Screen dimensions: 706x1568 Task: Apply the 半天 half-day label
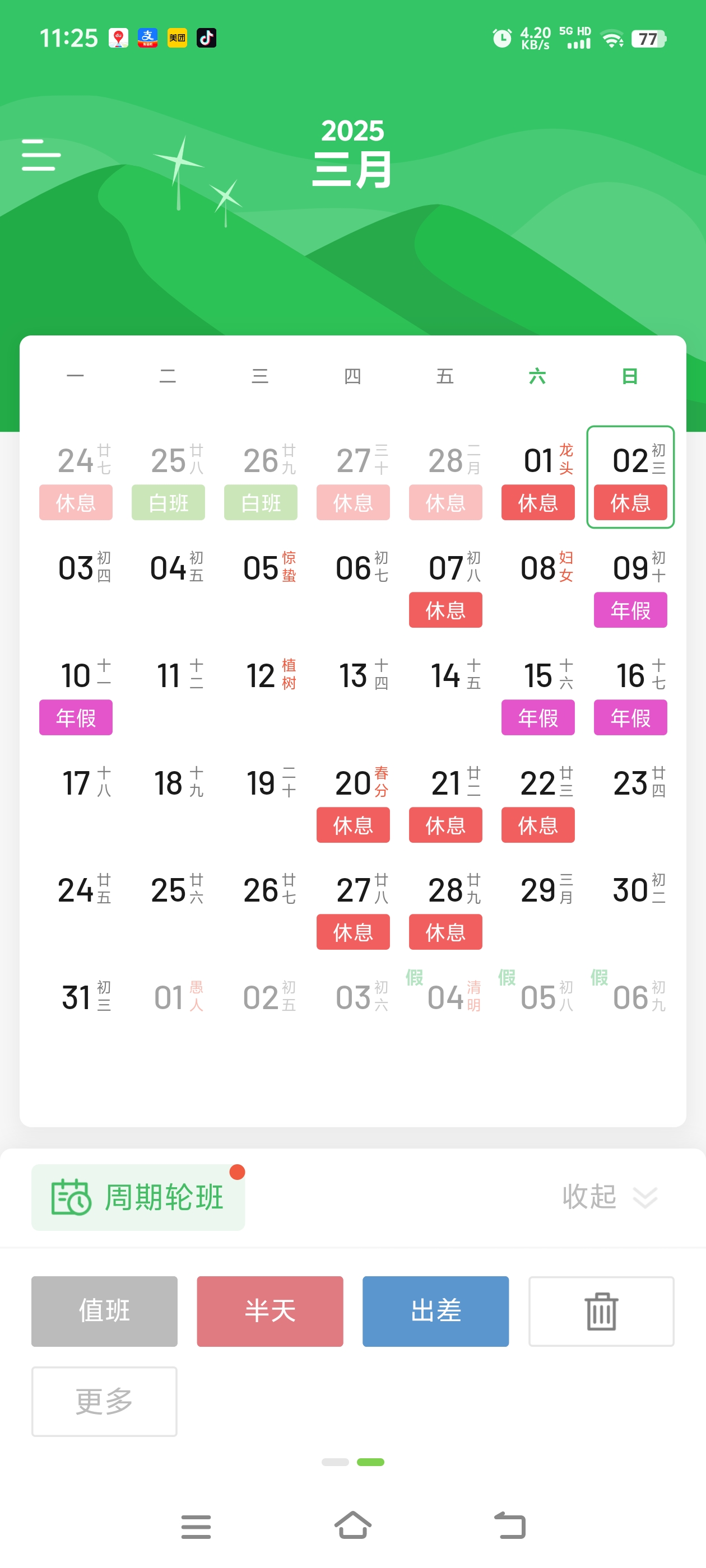pos(270,1310)
